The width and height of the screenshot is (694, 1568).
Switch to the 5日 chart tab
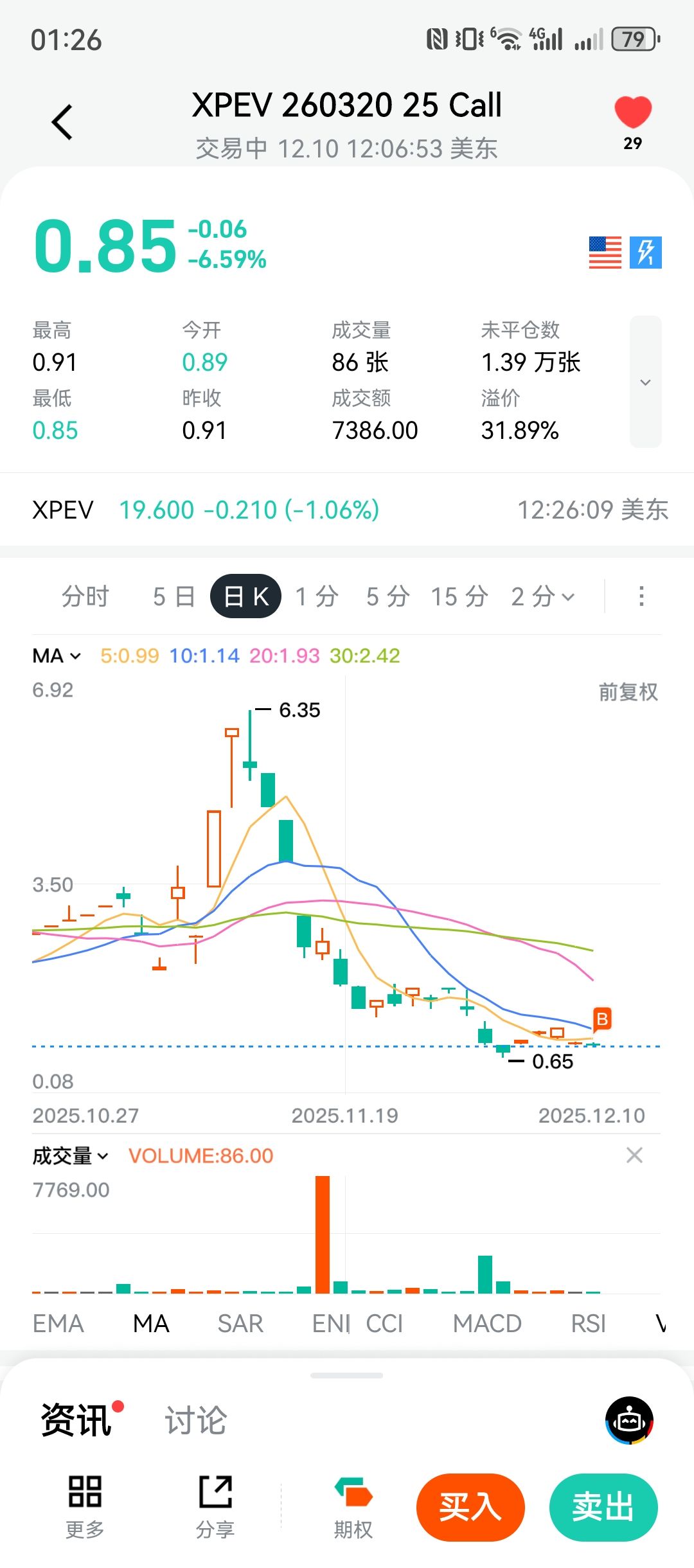point(173,596)
